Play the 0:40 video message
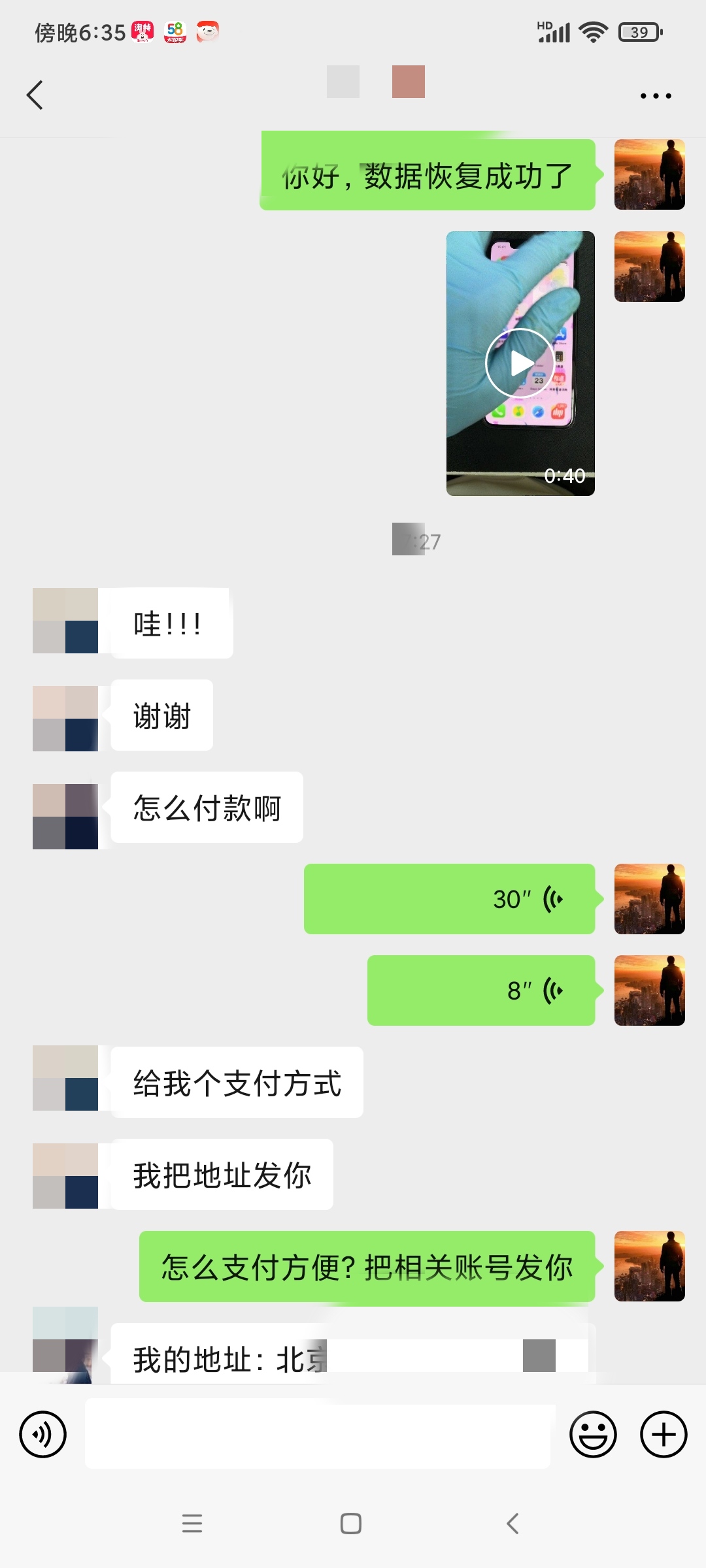706x1568 pixels. coord(520,363)
